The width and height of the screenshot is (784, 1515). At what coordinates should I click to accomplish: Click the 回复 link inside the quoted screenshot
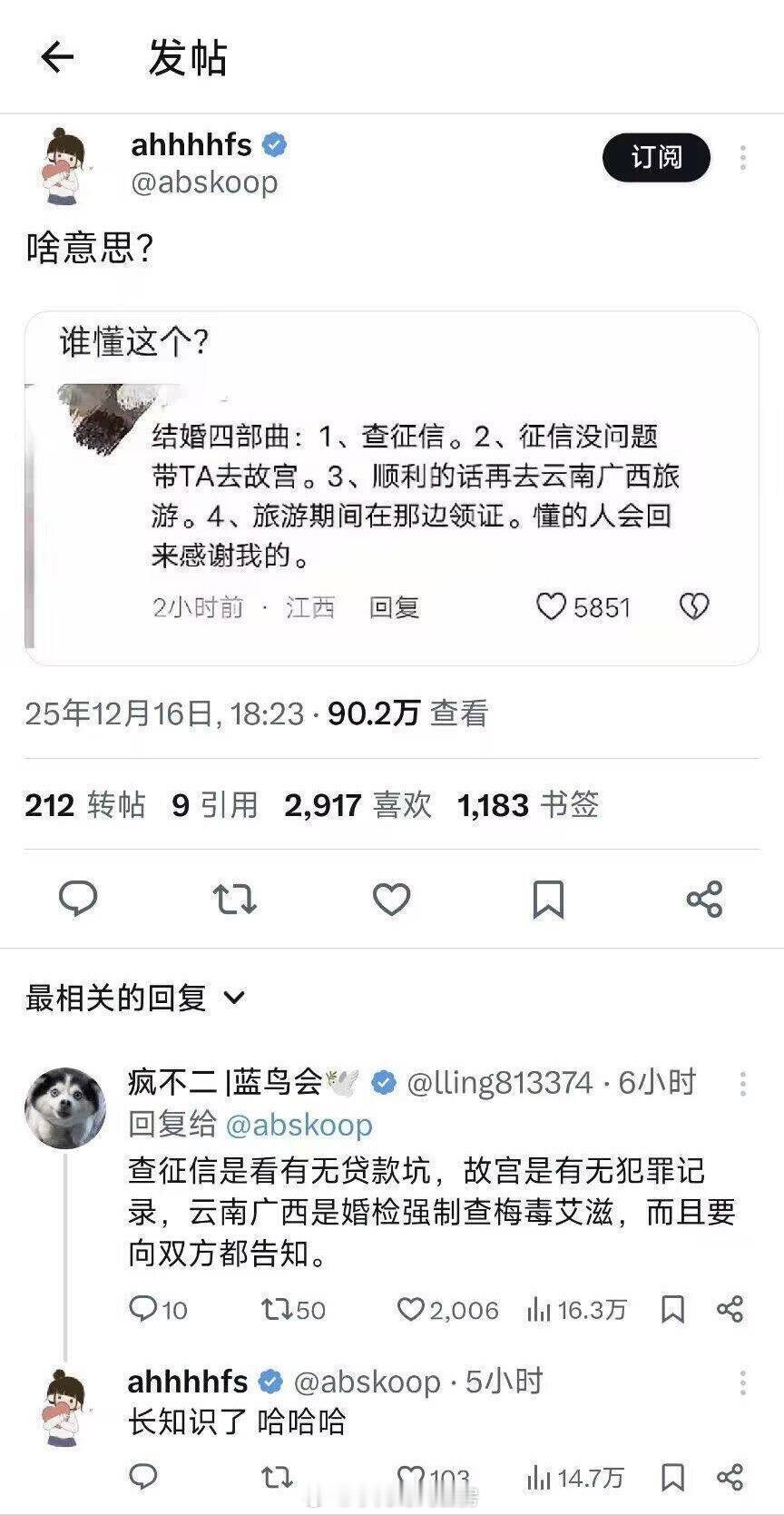coord(394,606)
